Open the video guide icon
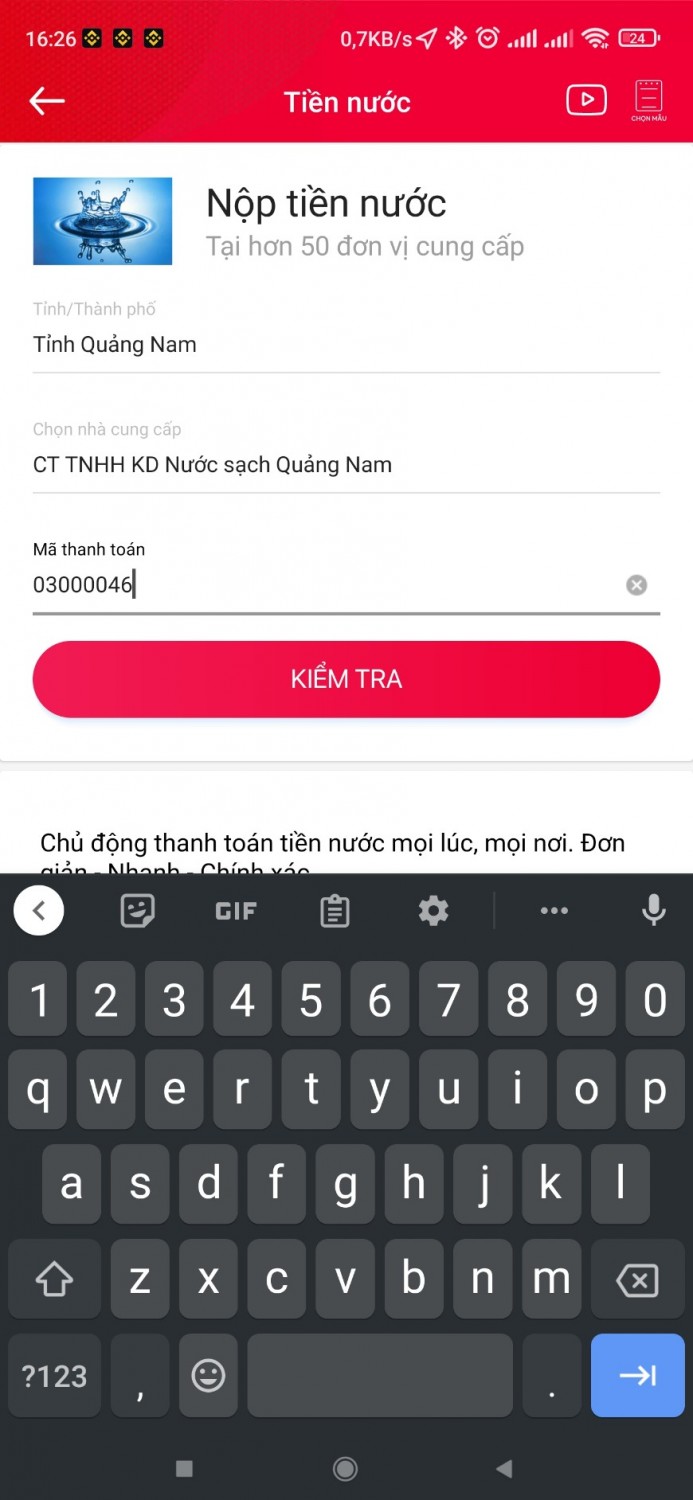 (x=586, y=100)
